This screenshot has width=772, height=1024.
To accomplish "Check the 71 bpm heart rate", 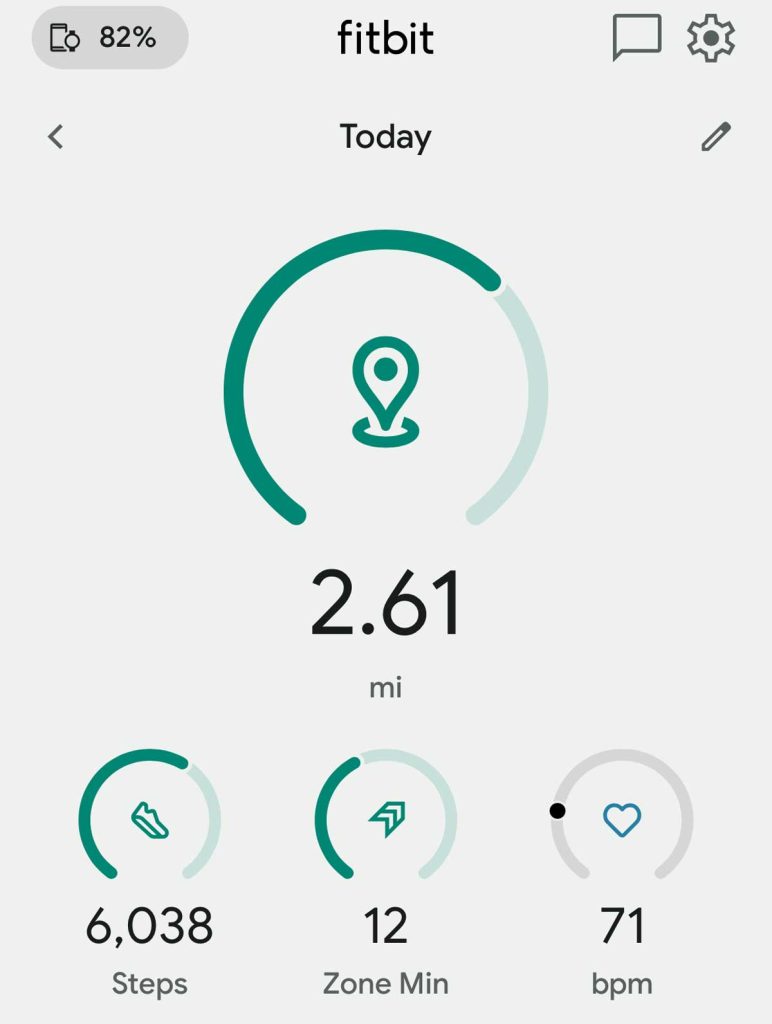I will (621, 820).
